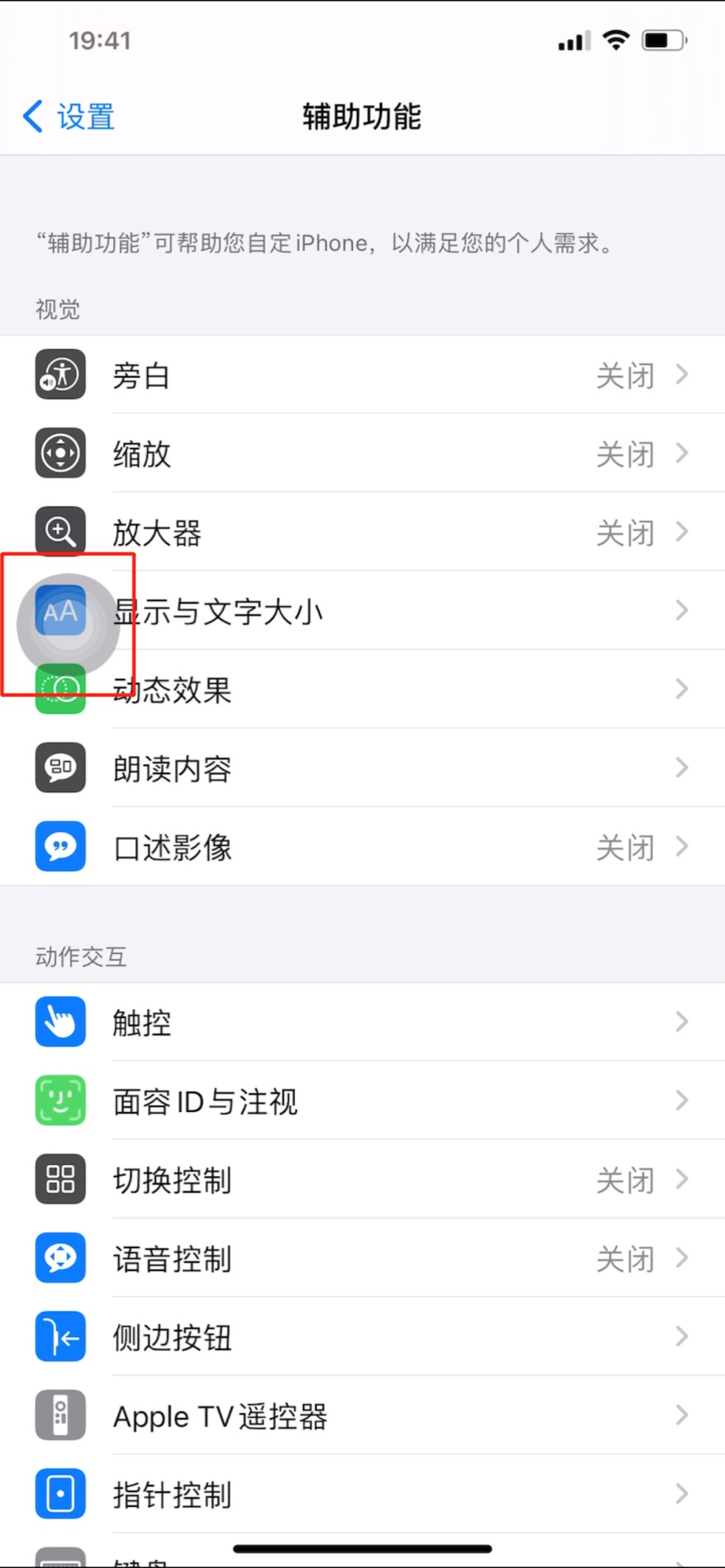Open 面容 ID 与注视
This screenshot has height=1568, width=725.
(362, 1101)
